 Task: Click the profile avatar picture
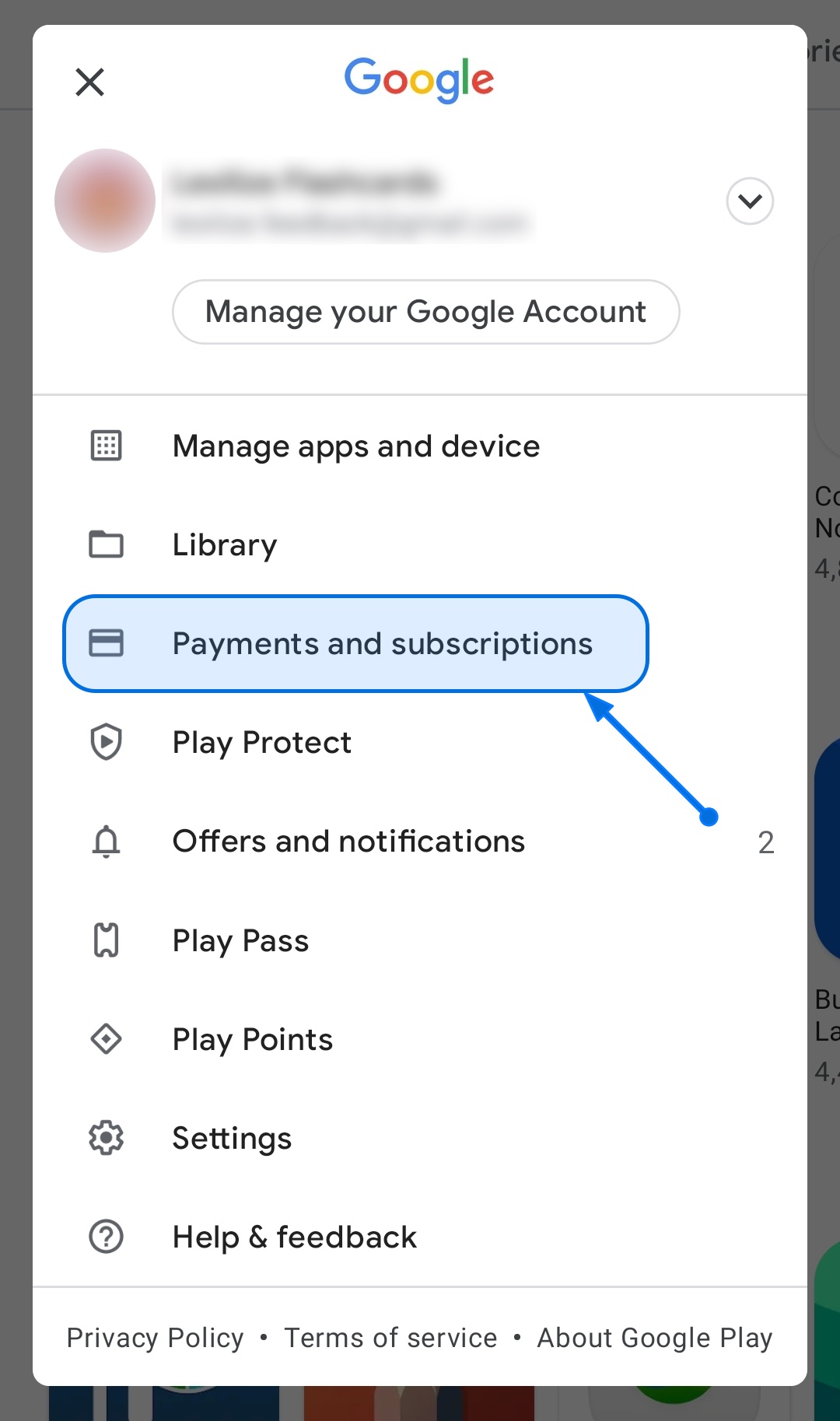pos(104,201)
